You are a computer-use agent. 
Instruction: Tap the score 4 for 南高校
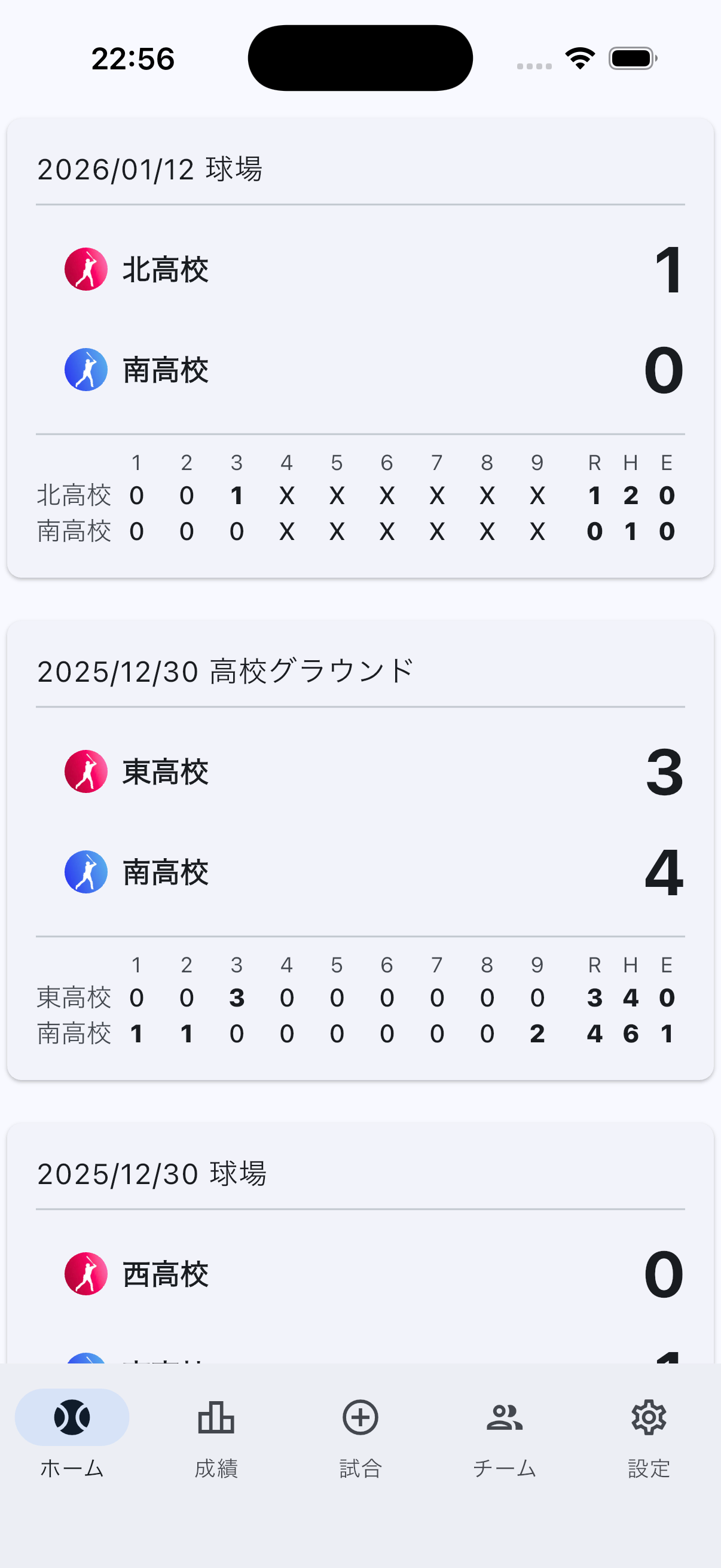pyautogui.click(x=664, y=872)
